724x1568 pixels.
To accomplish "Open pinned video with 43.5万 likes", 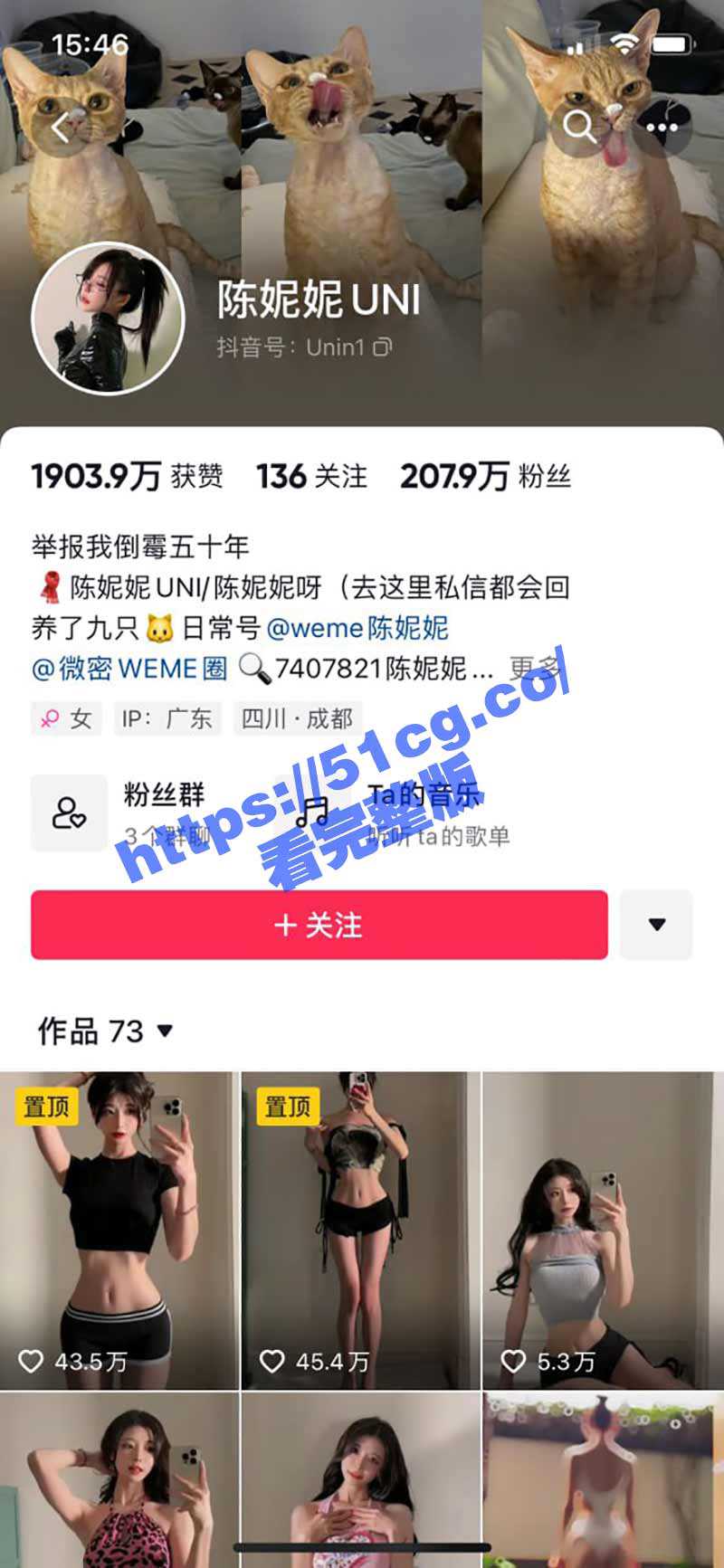I will (119, 1231).
